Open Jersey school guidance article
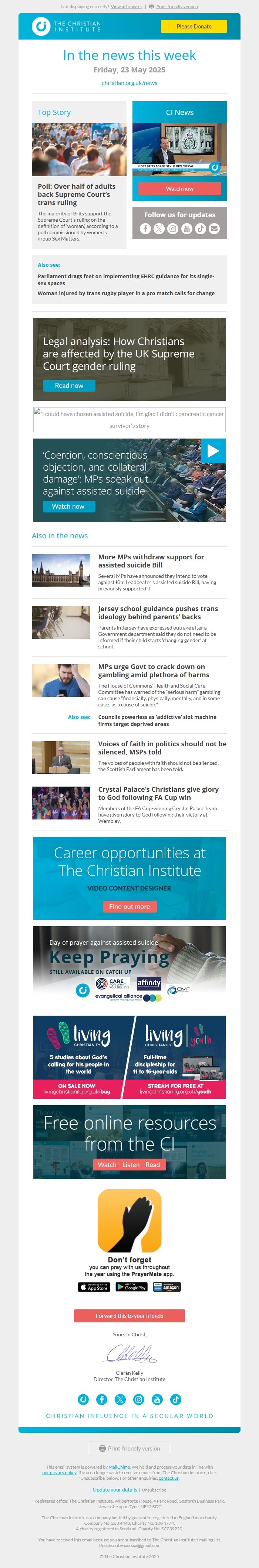This screenshot has height=1568, width=259. 157,612
